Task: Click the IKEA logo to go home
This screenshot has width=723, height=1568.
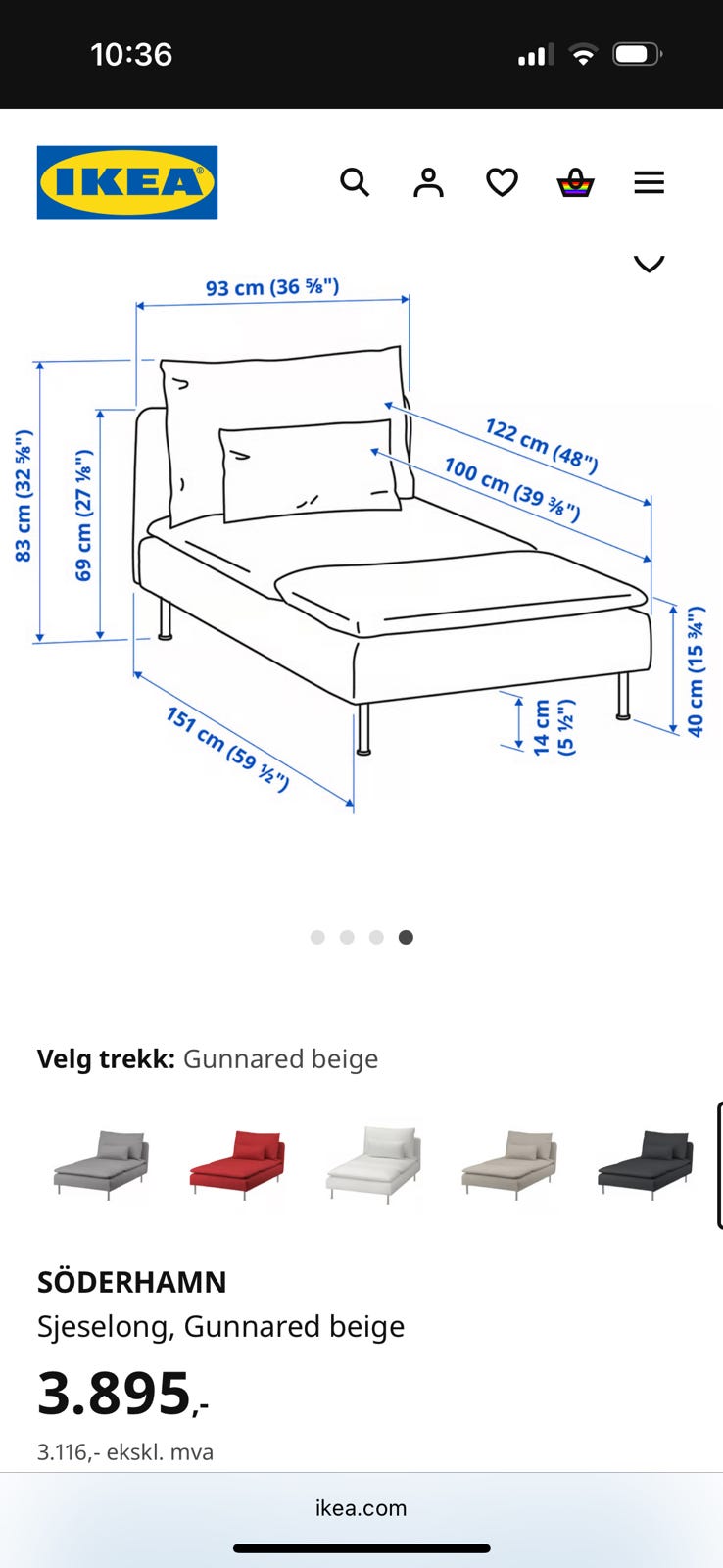Action: coord(126,181)
